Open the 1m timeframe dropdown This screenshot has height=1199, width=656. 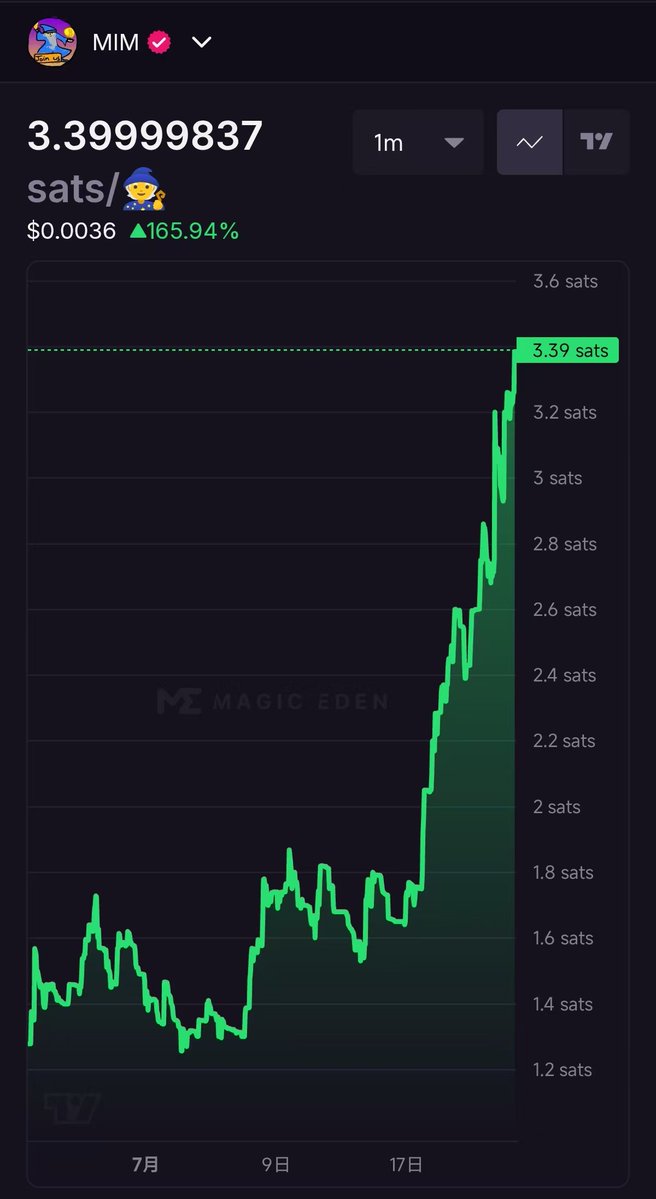coord(418,142)
